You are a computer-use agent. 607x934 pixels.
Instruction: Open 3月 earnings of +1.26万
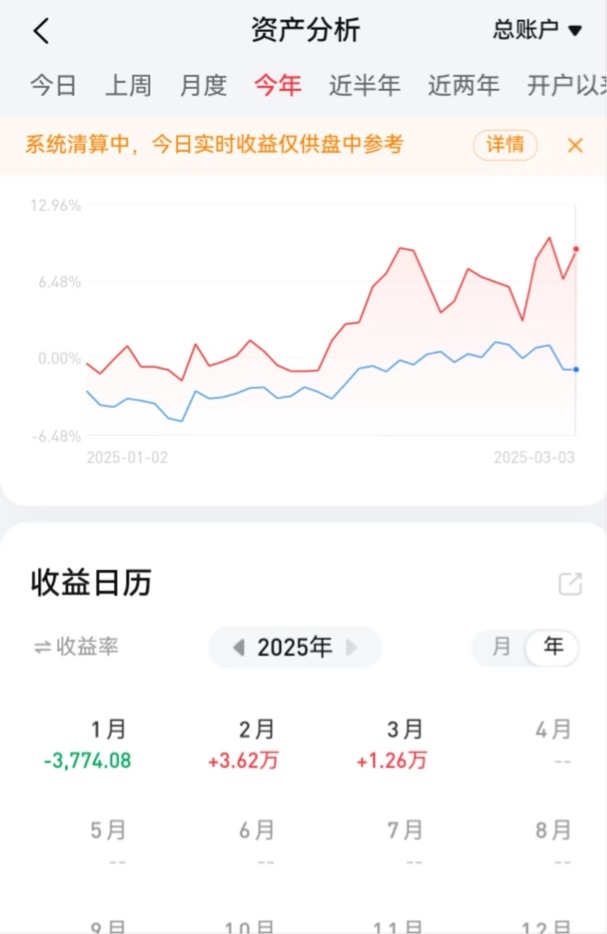pos(391,745)
